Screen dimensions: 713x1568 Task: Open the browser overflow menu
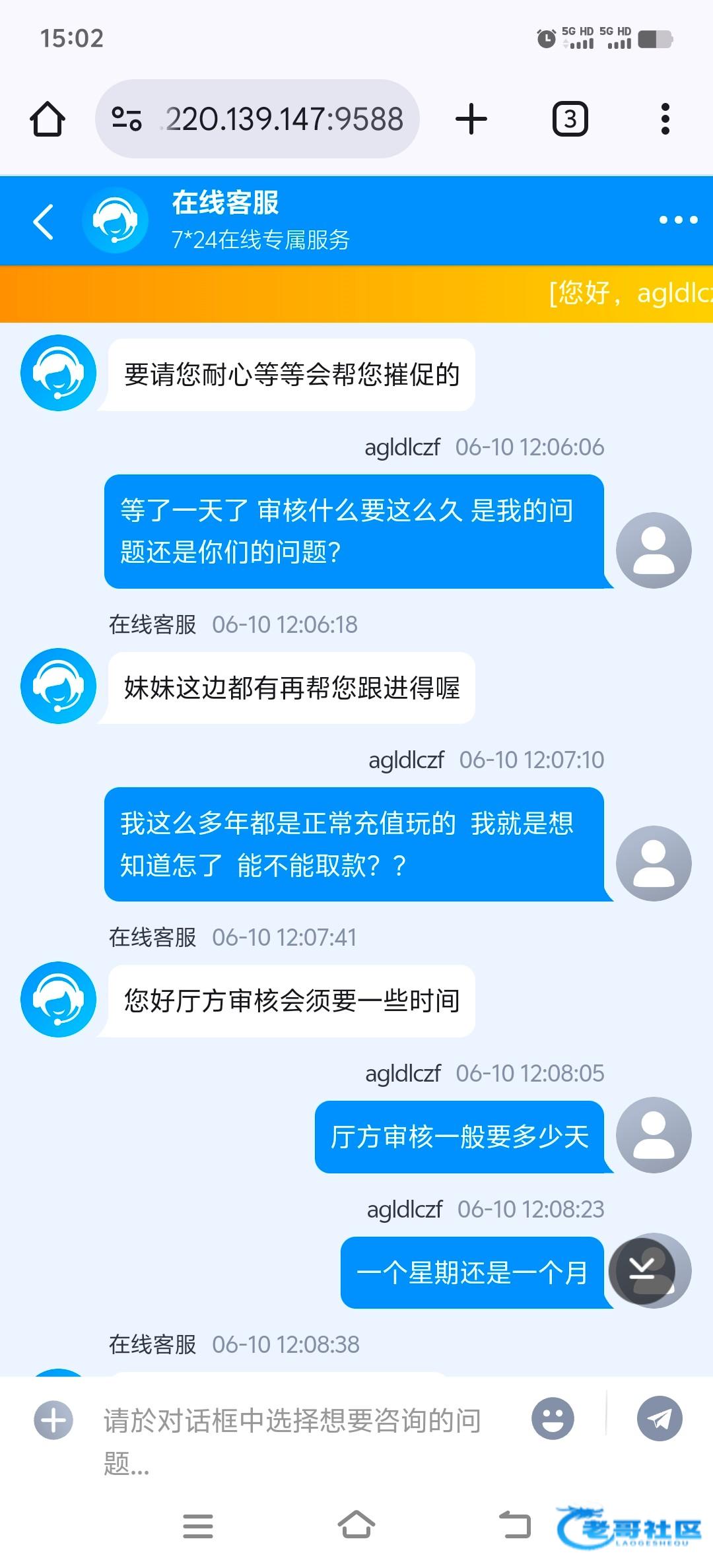coord(665,119)
